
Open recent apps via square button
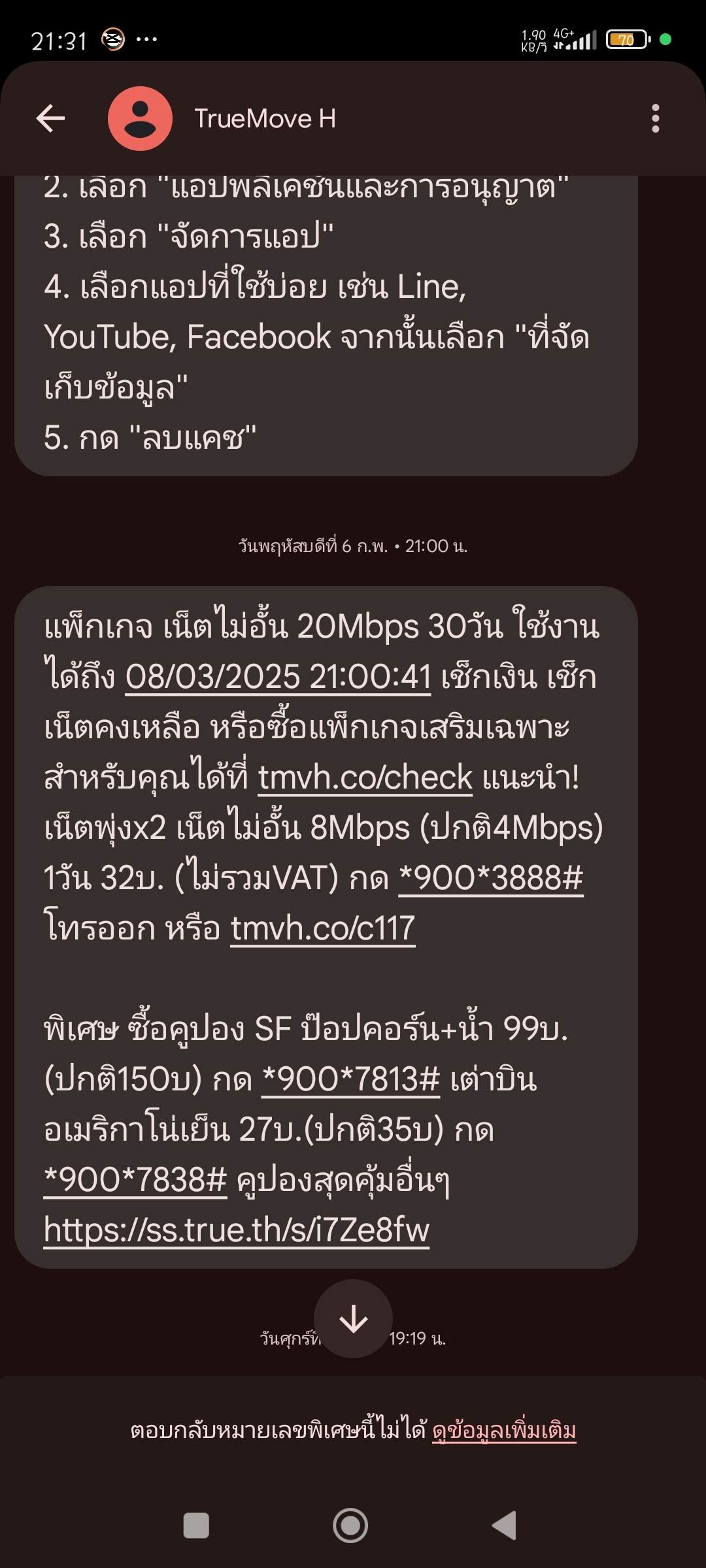click(196, 1526)
